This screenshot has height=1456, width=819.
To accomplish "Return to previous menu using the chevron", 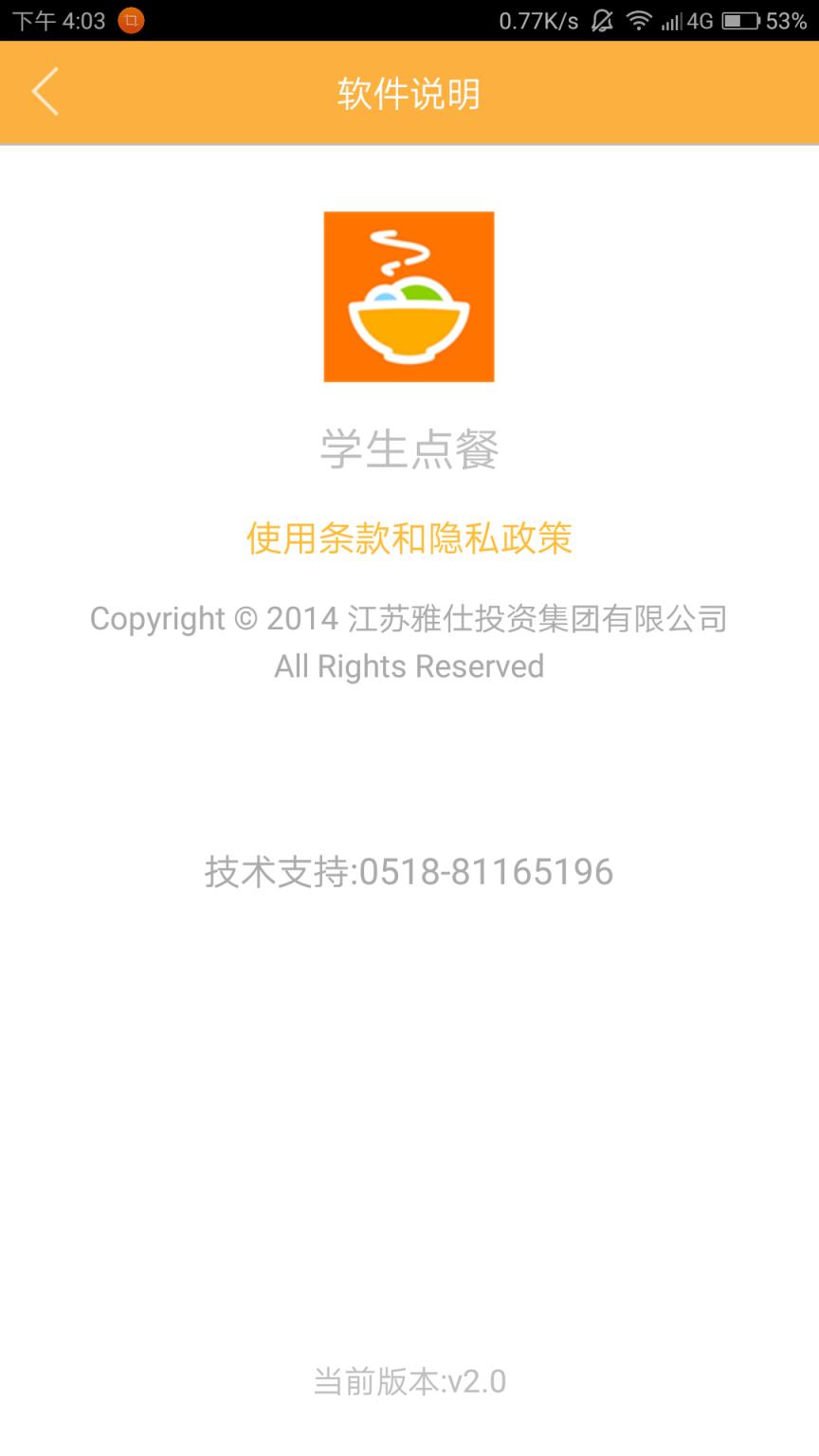I will tap(45, 92).
